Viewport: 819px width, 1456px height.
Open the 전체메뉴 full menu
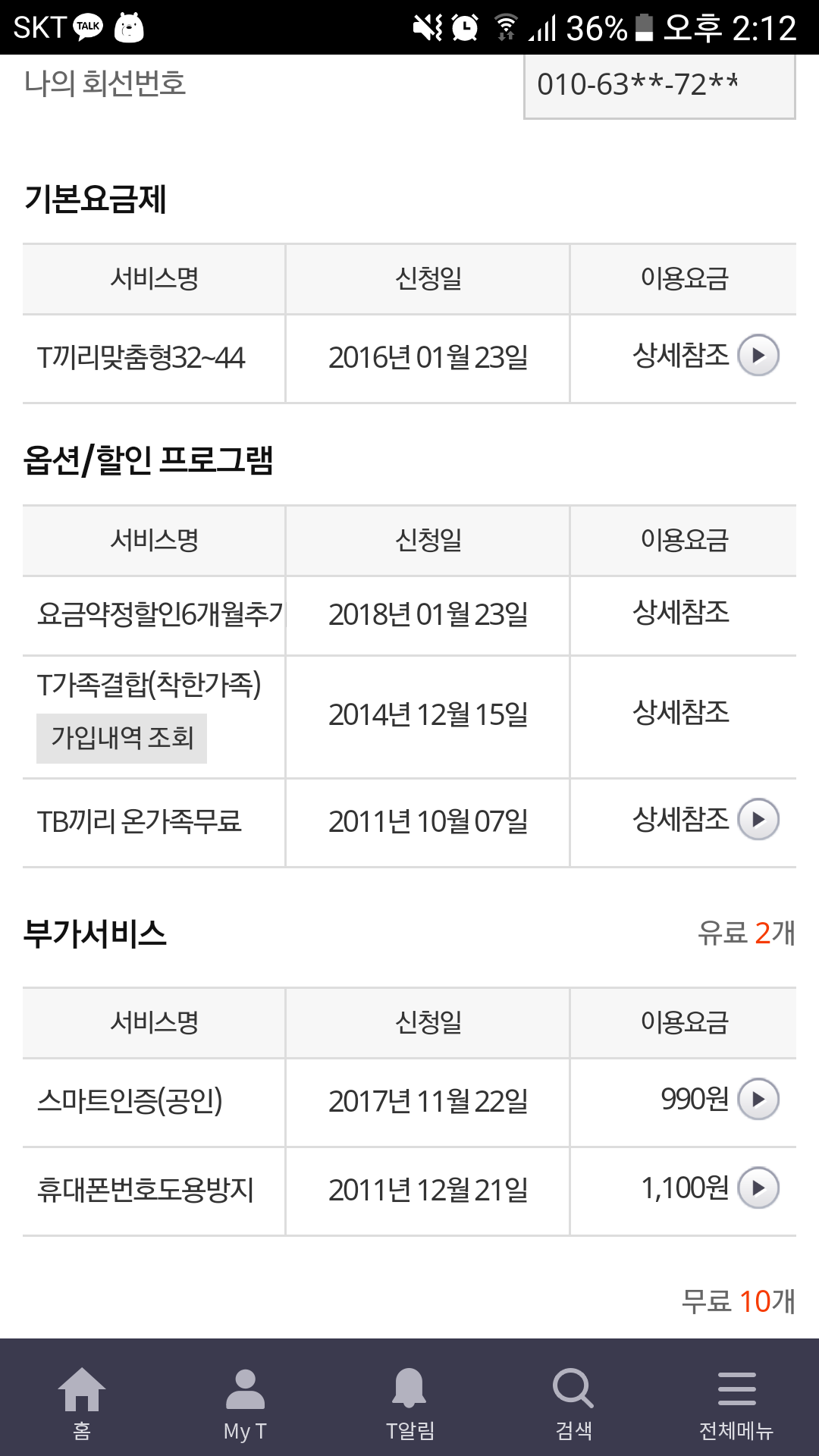(x=736, y=1403)
